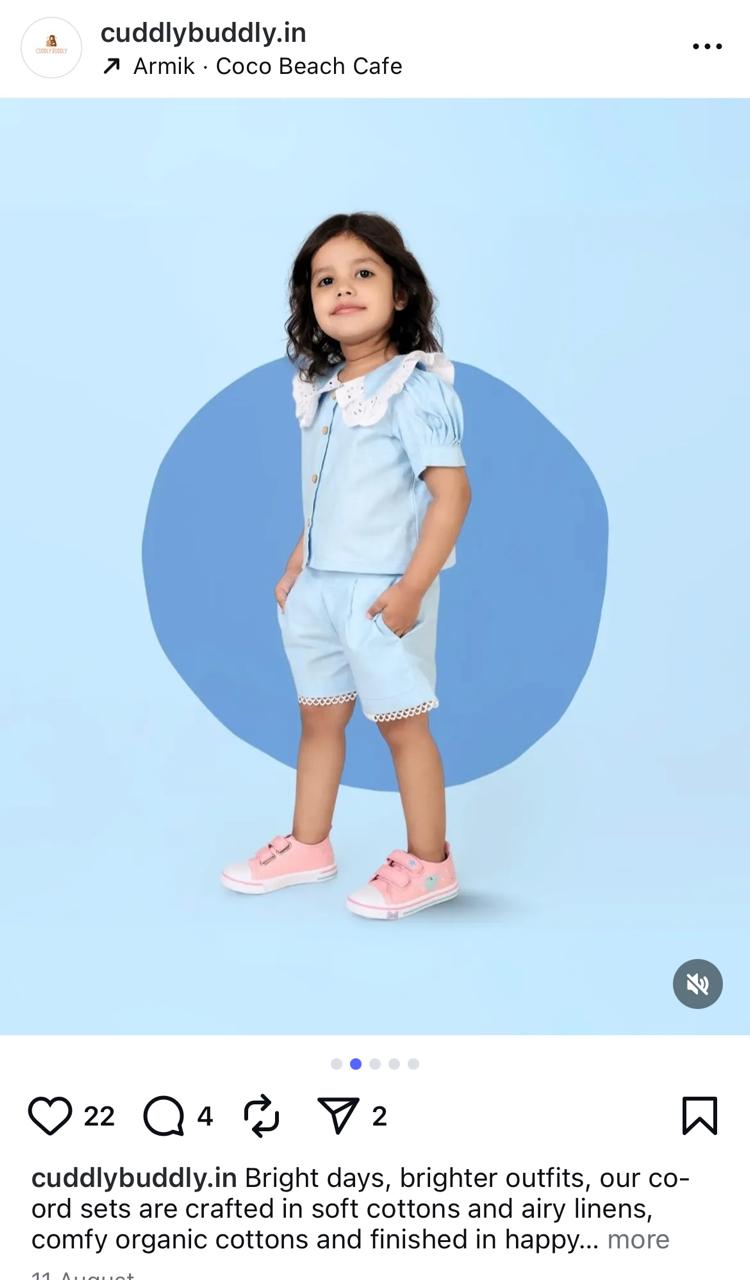Open the comments on this post
This screenshot has width=750, height=1280.
click(x=164, y=1116)
